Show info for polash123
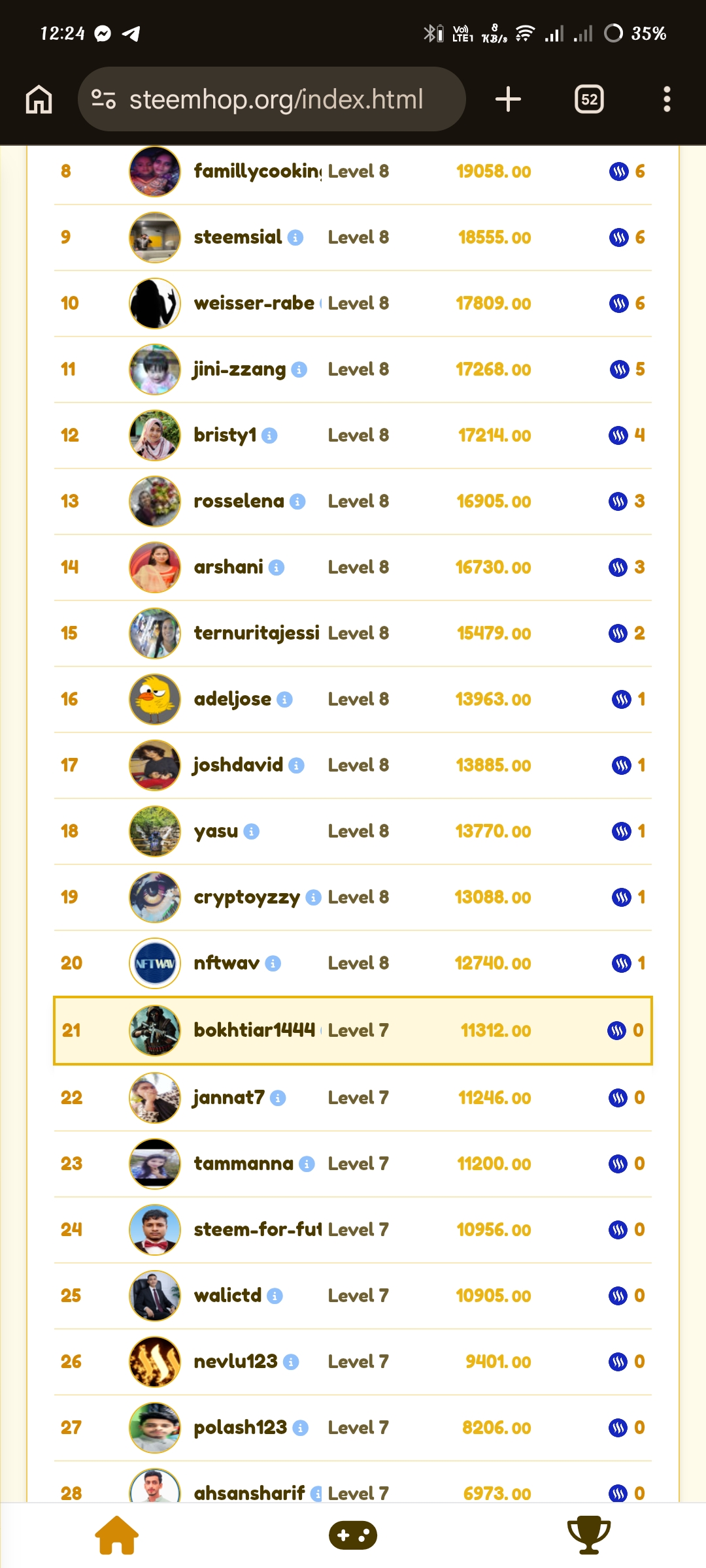The height and width of the screenshot is (1568, 706). click(300, 1428)
